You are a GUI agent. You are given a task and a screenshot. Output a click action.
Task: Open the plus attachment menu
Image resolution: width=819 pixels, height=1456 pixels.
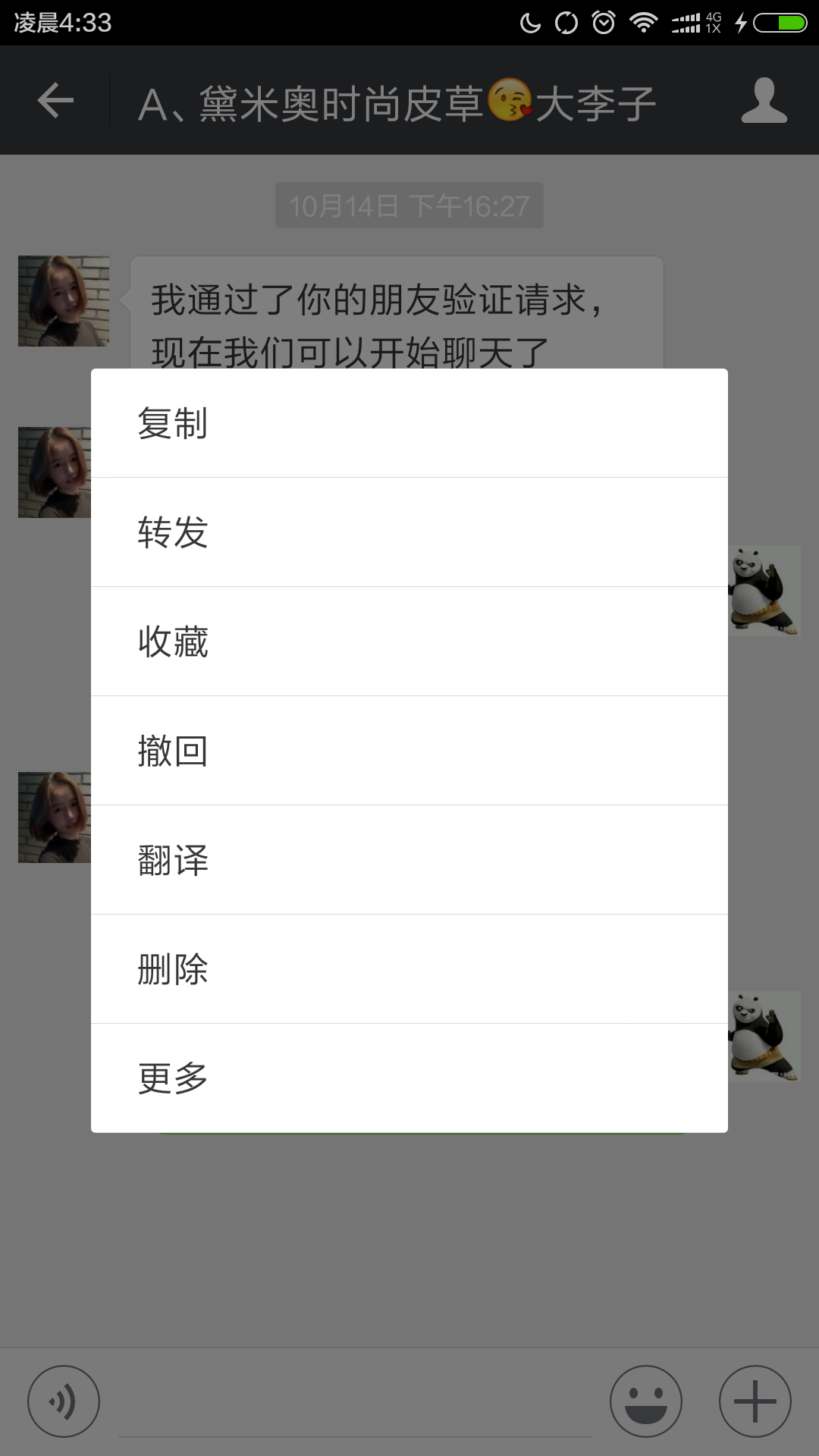[755, 1401]
